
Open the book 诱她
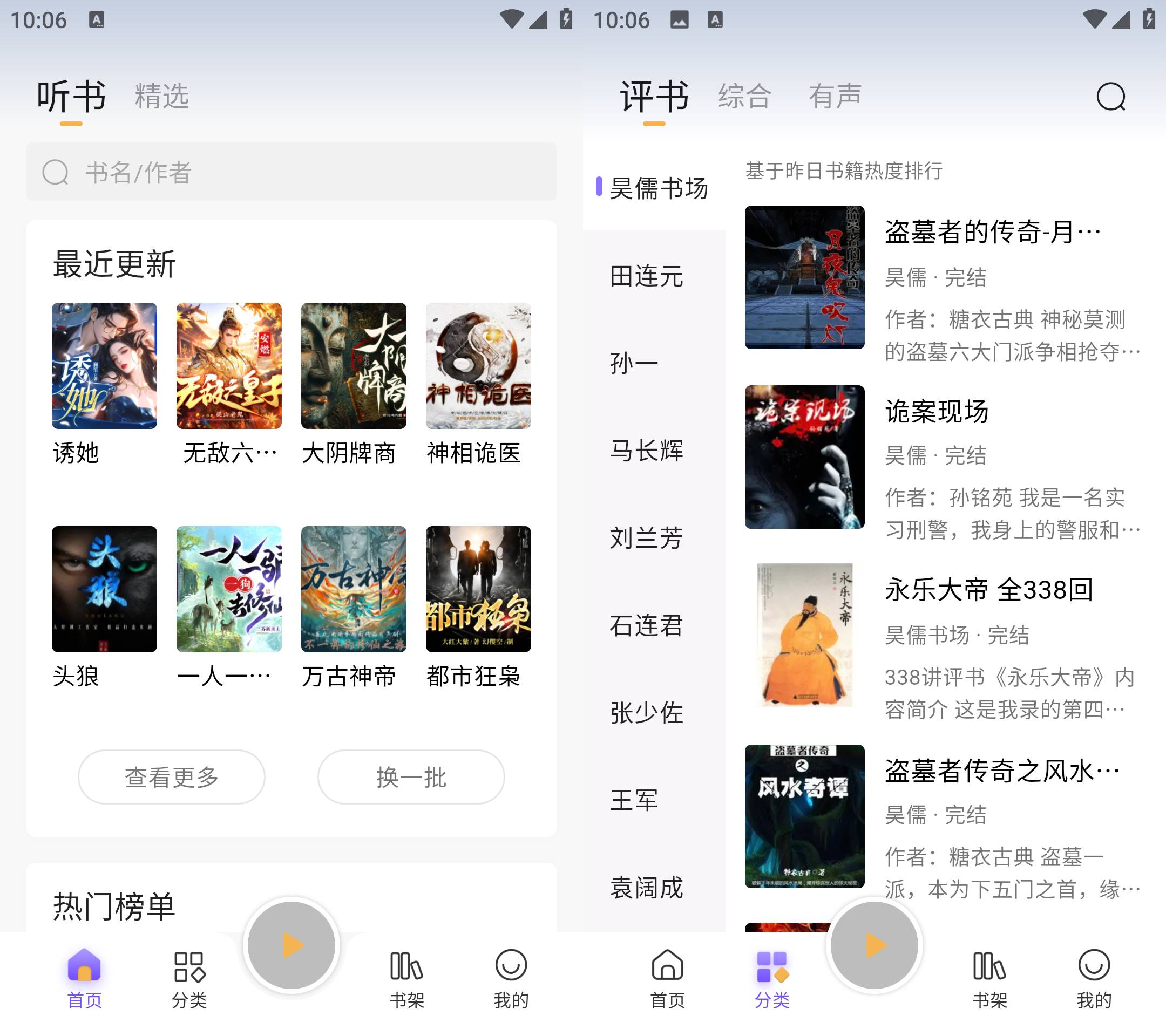(104, 366)
